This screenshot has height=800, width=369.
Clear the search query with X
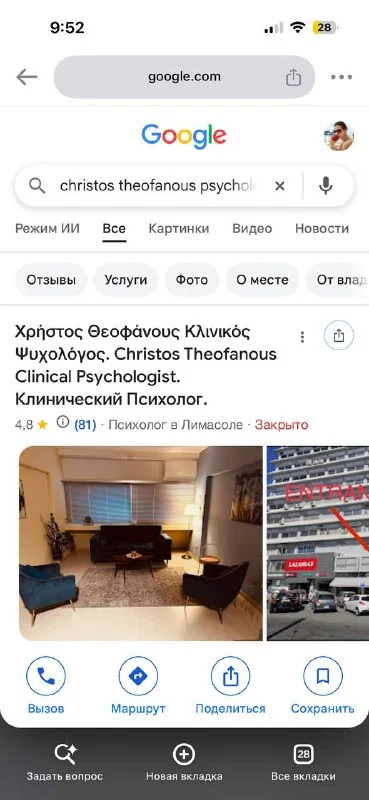point(280,186)
